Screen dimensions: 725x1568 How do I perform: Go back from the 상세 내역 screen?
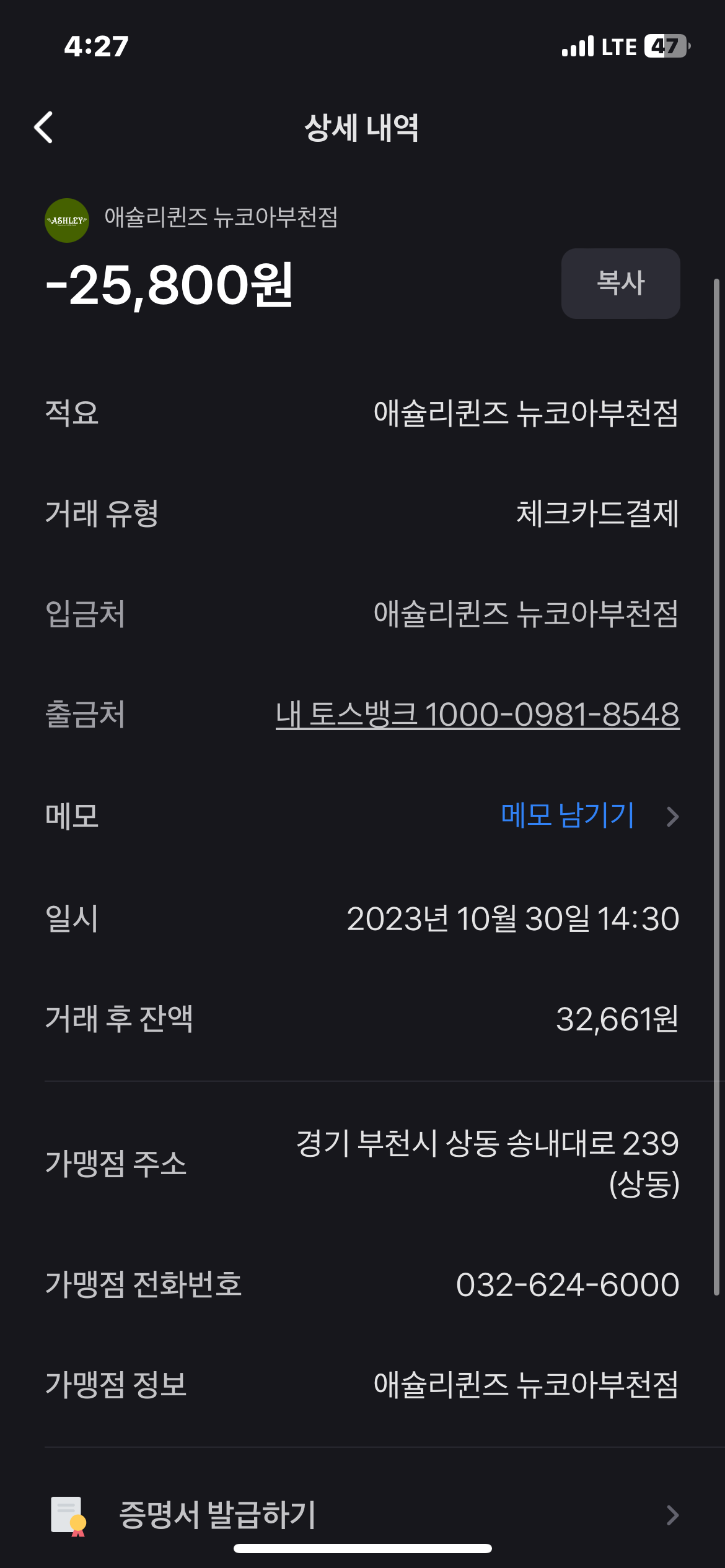point(43,128)
